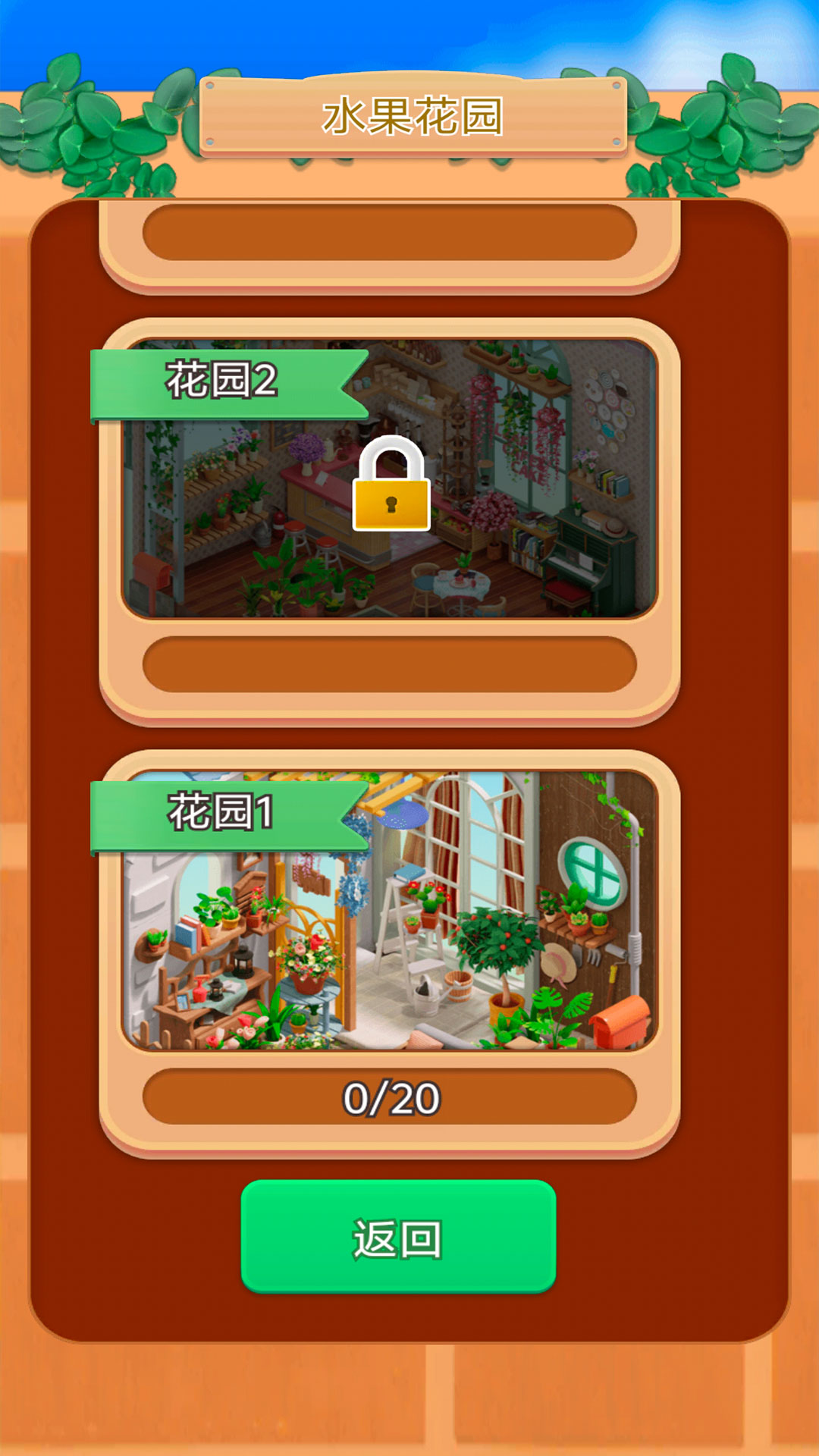Open the 花园1 garden card
The width and height of the screenshot is (819, 1456).
tap(390, 910)
